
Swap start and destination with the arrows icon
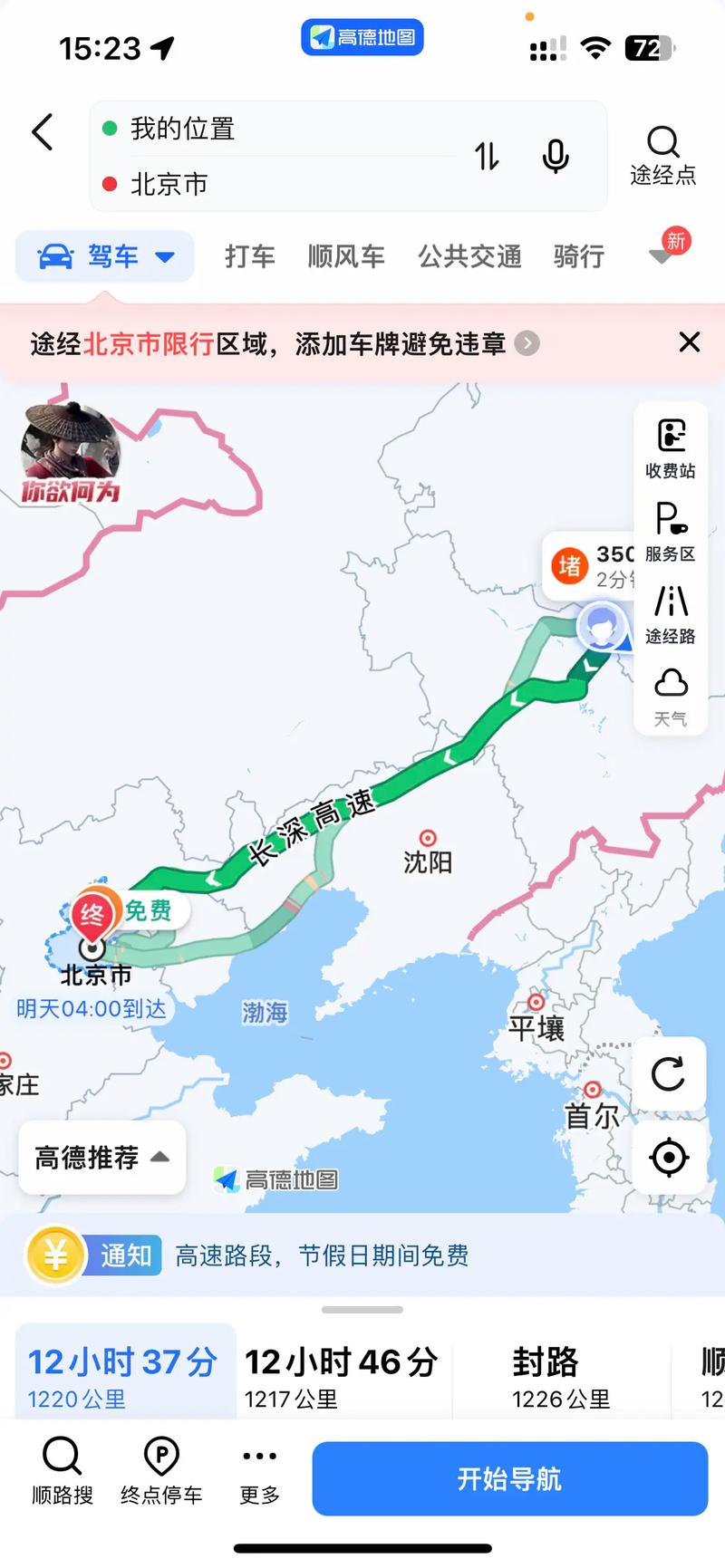pos(487,156)
